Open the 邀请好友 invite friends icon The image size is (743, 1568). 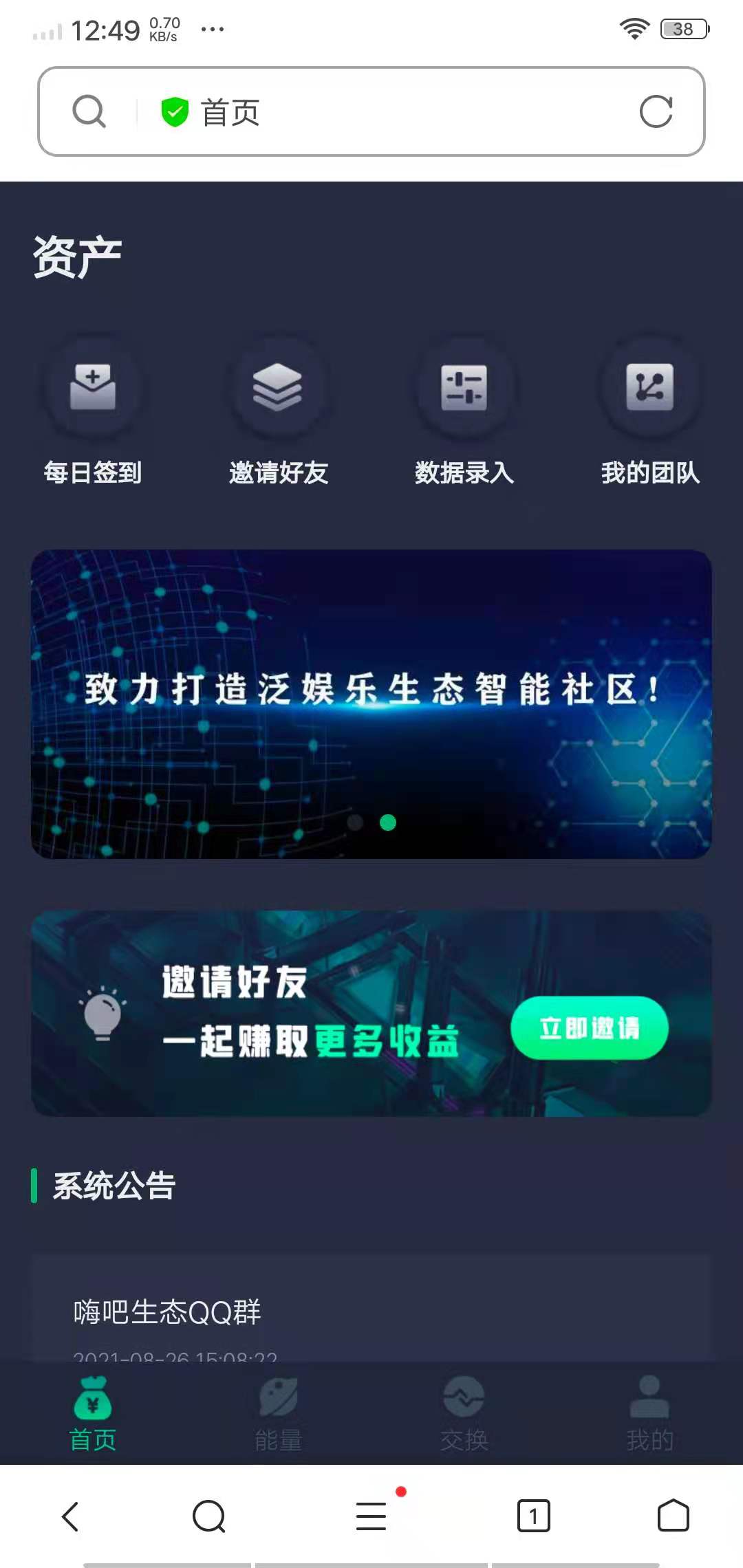pyautogui.click(x=279, y=389)
